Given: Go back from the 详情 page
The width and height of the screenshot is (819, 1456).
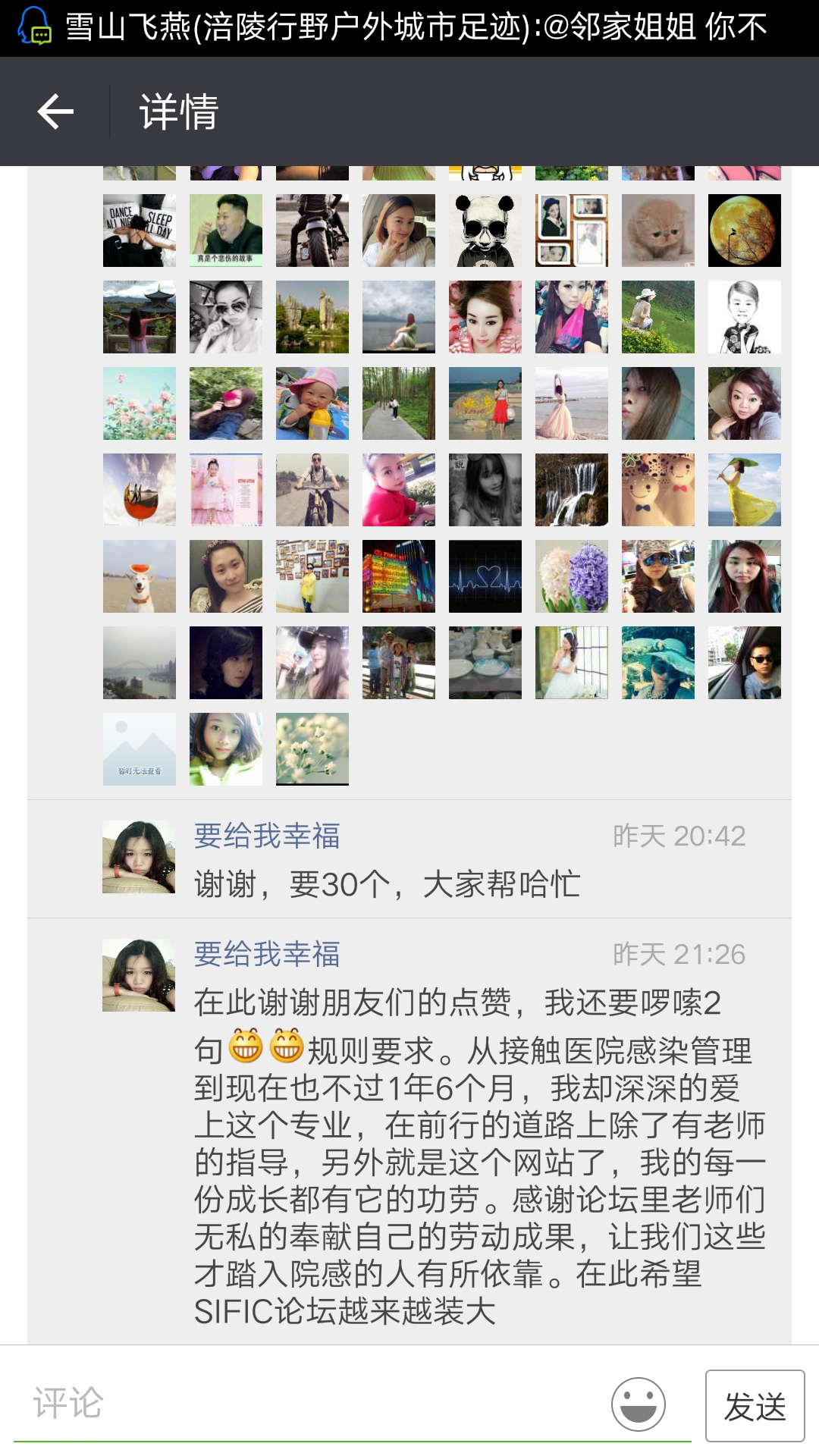Looking at the screenshot, I should tap(55, 112).
